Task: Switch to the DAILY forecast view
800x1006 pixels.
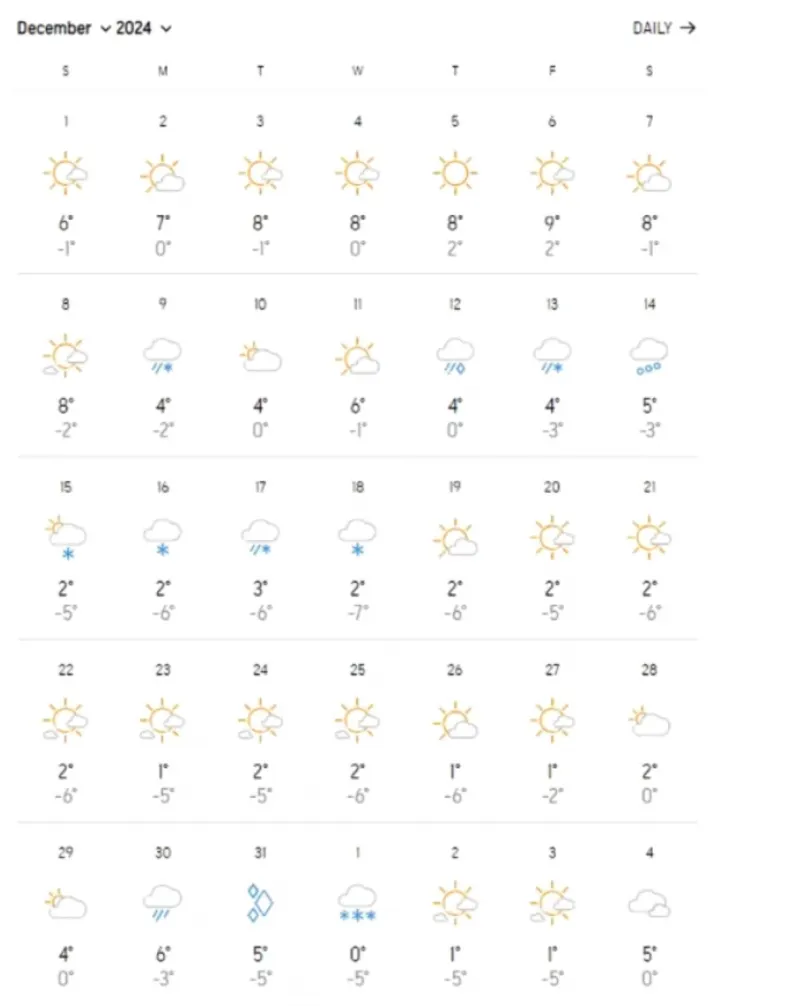Action: point(663,28)
